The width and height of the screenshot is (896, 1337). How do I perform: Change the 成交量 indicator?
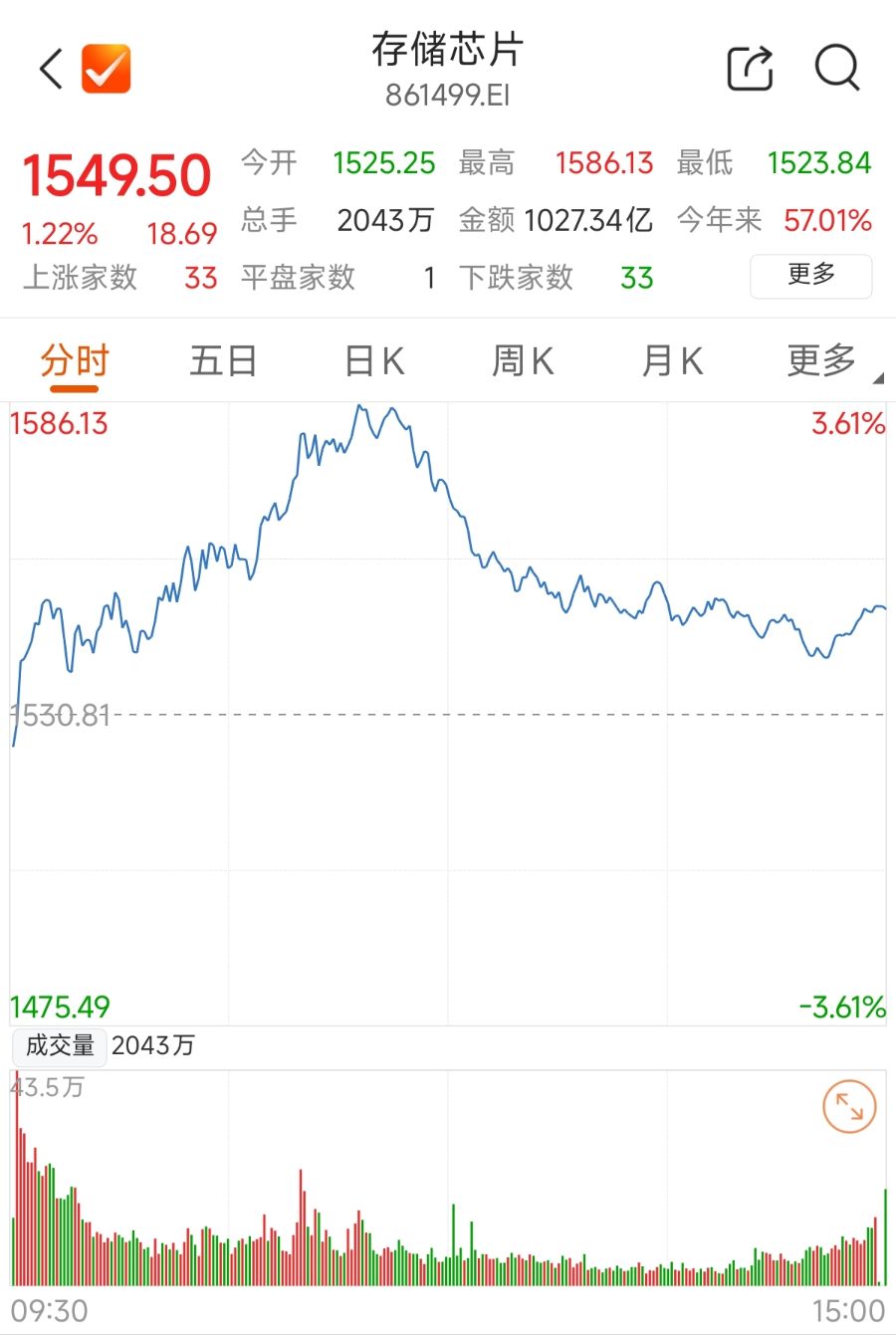point(60,1045)
